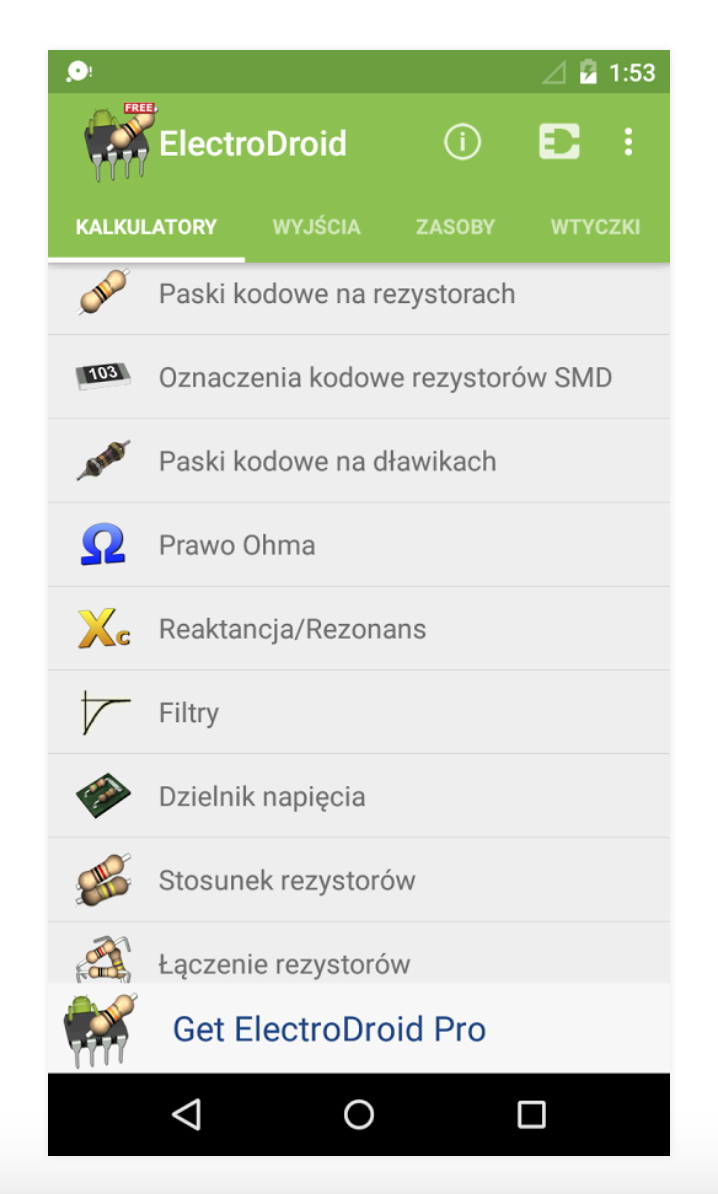Switch to the Wtyczki tab

pyautogui.click(x=595, y=227)
